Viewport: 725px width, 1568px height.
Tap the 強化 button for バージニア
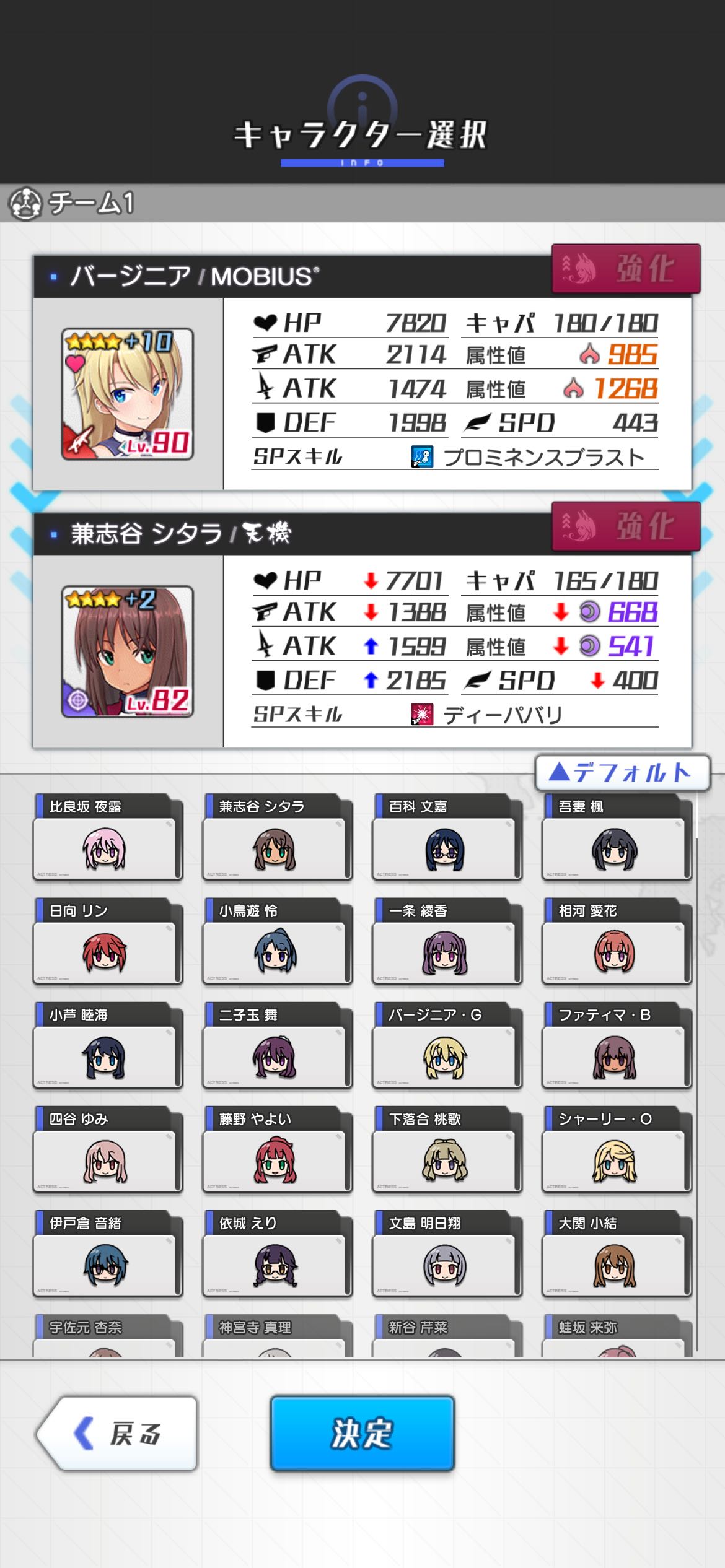626,269
